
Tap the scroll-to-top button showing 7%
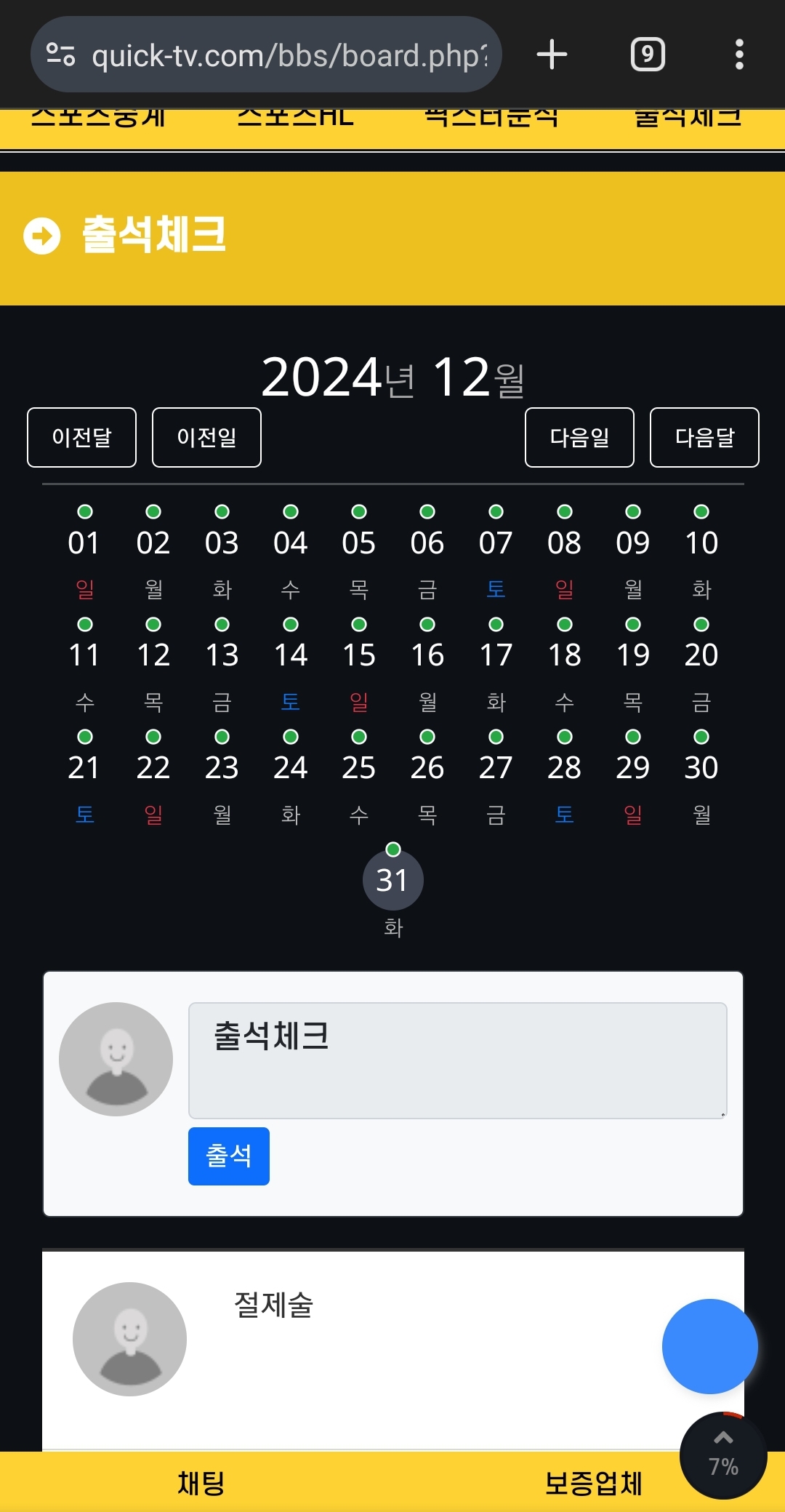tap(723, 1455)
